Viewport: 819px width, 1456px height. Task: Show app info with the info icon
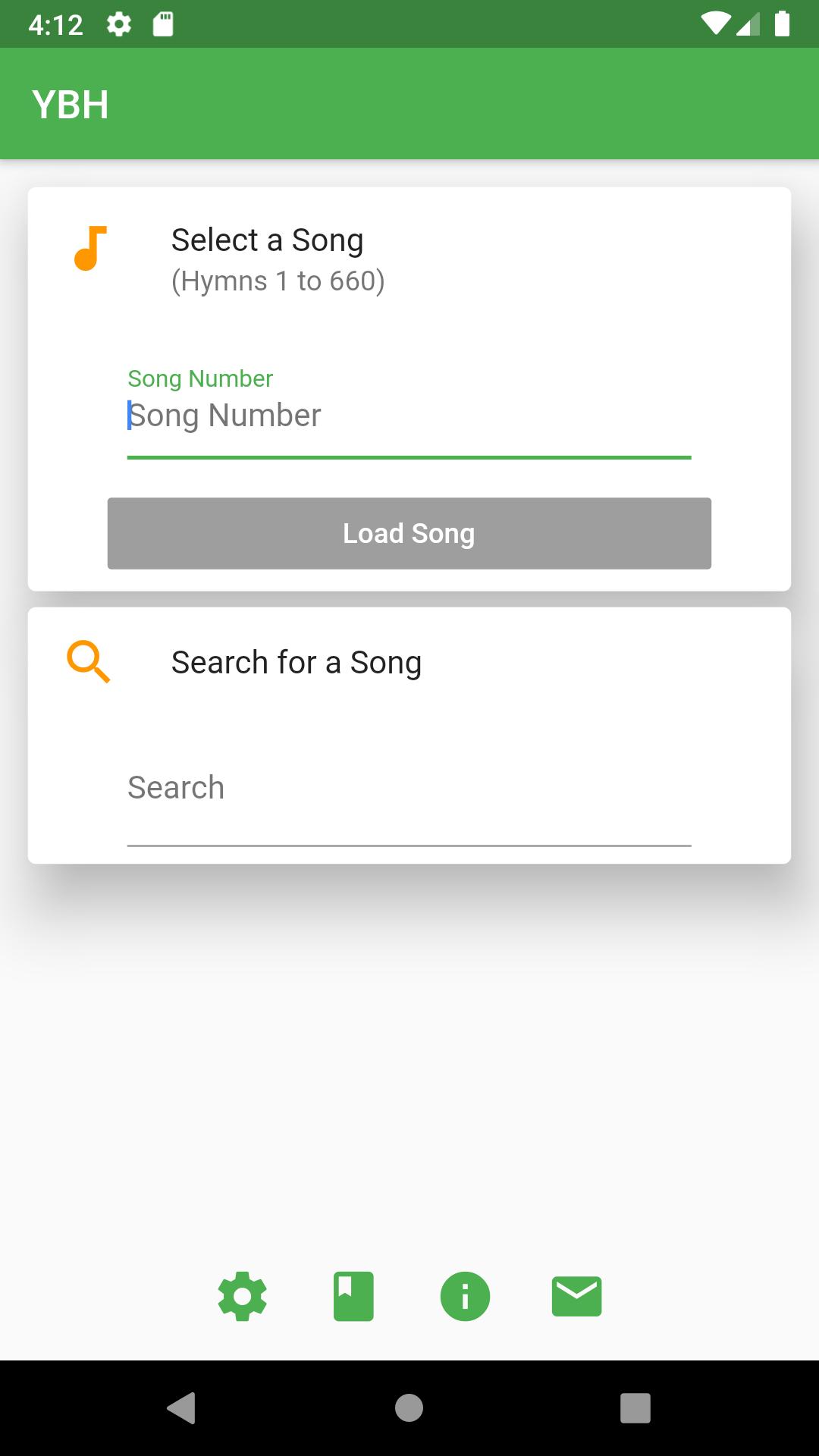click(465, 1296)
